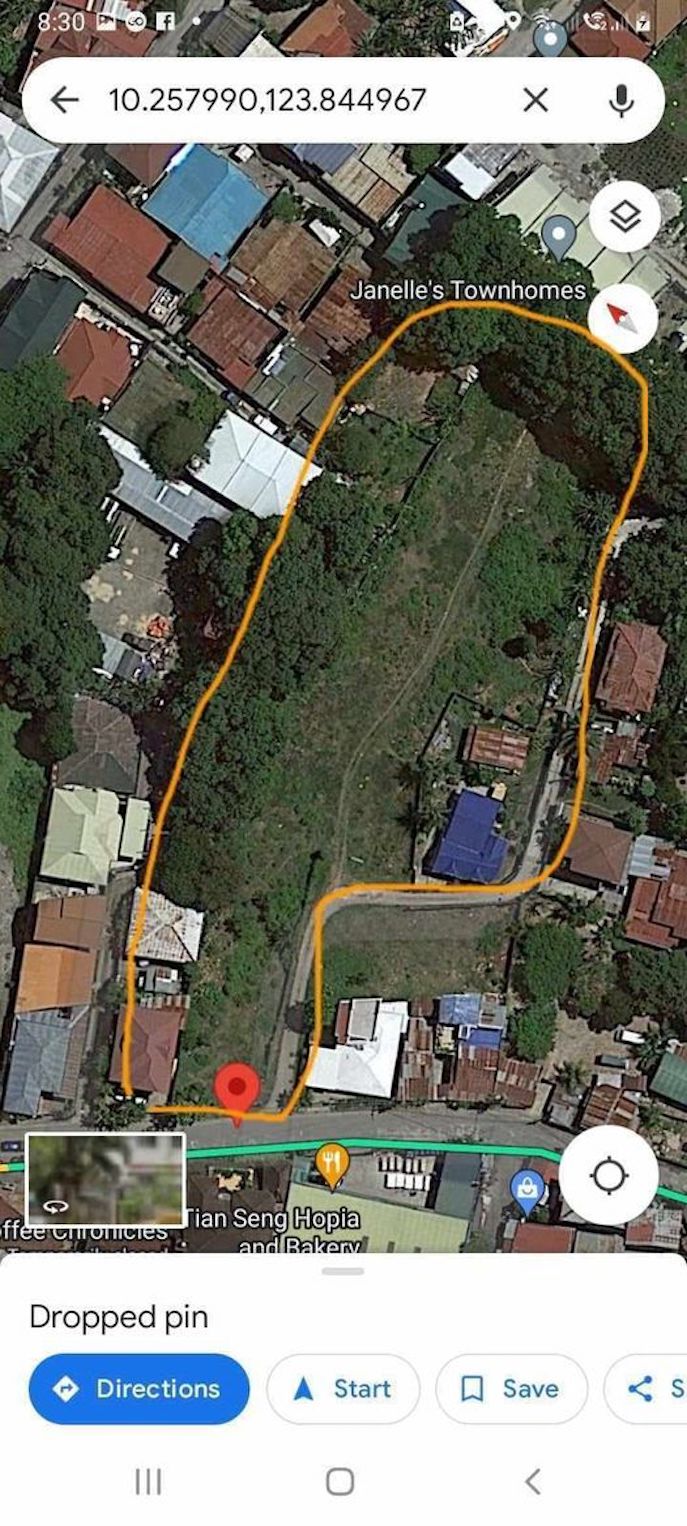
Task: Edit the coordinates in the search field
Action: pos(267,100)
